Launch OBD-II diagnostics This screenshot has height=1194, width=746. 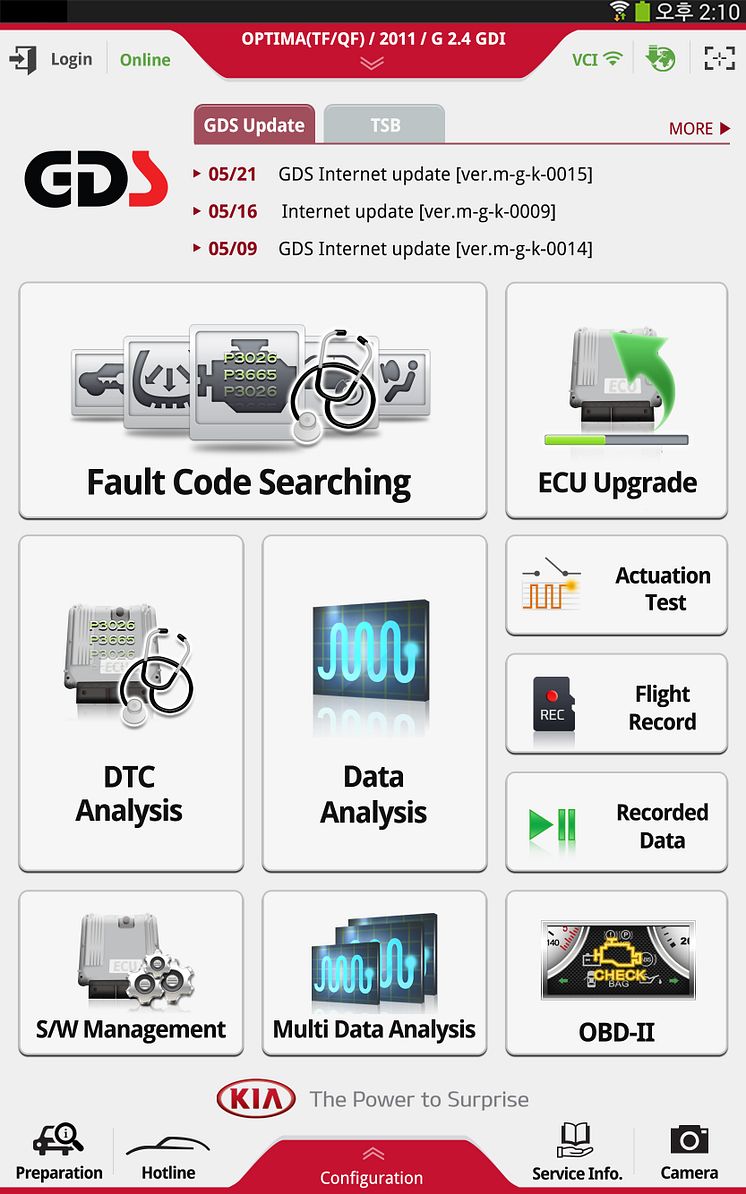tap(616, 973)
